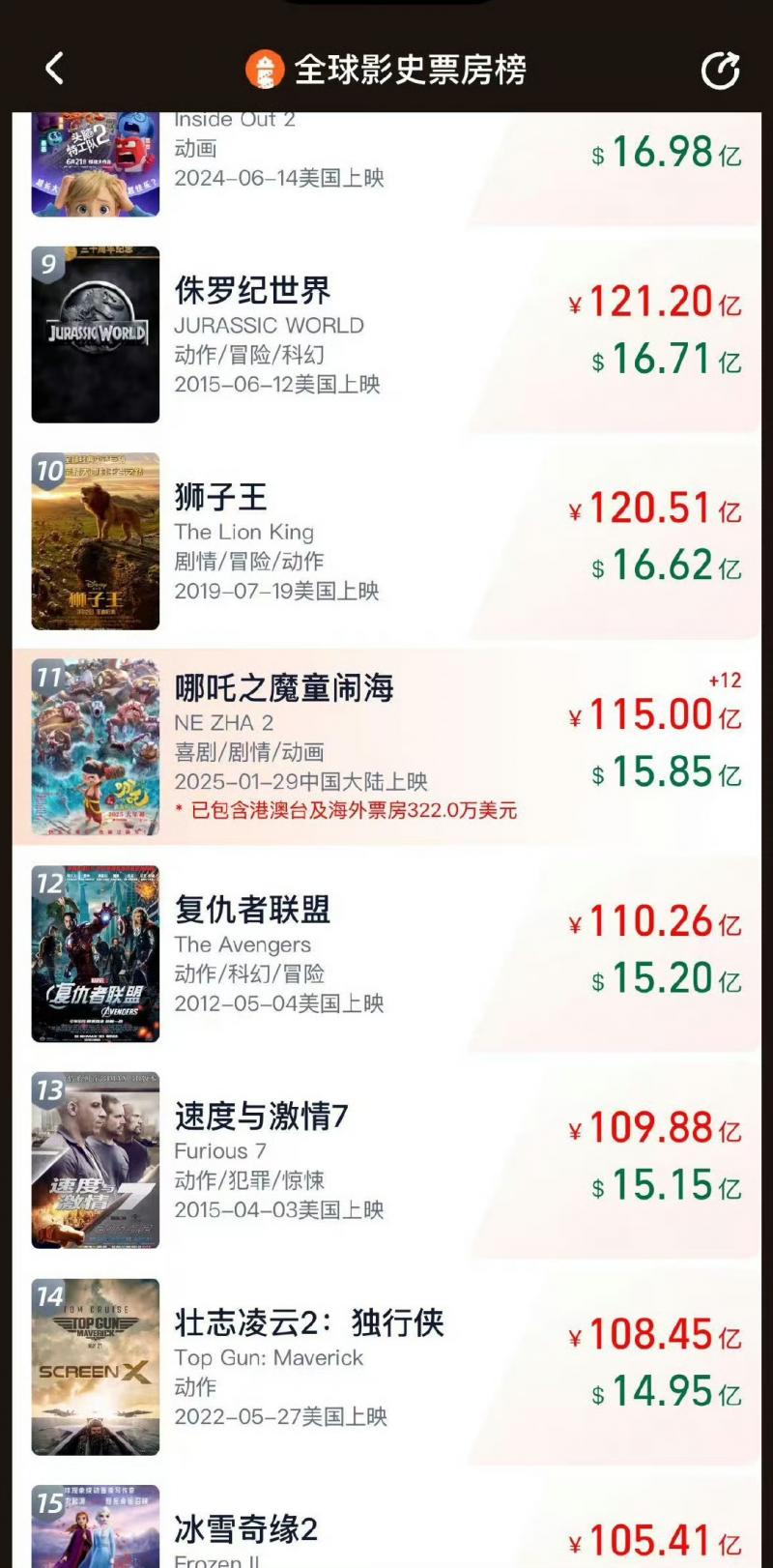Tap the share icon in the header
Image resolution: width=773 pixels, height=1568 pixels.
click(x=720, y=70)
